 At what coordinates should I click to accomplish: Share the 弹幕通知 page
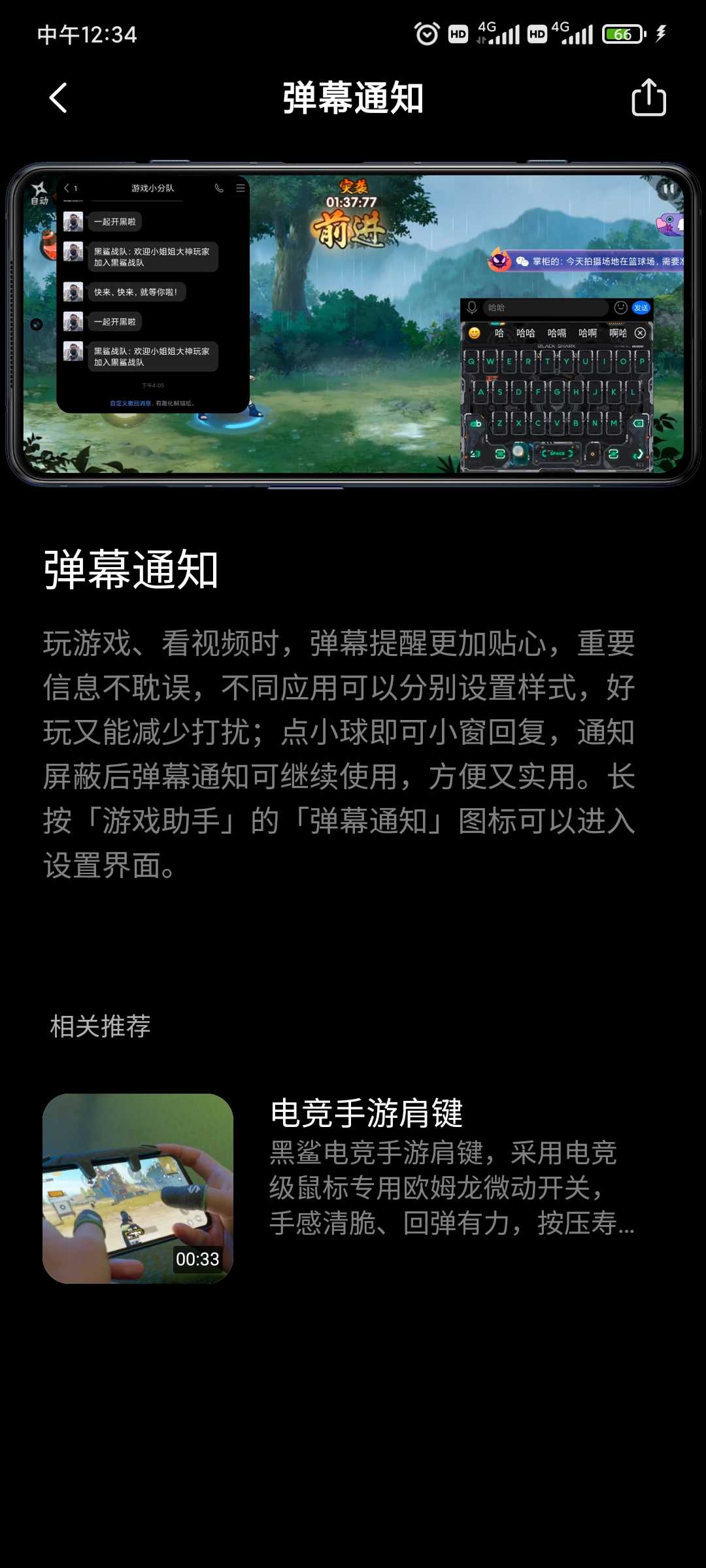click(648, 98)
